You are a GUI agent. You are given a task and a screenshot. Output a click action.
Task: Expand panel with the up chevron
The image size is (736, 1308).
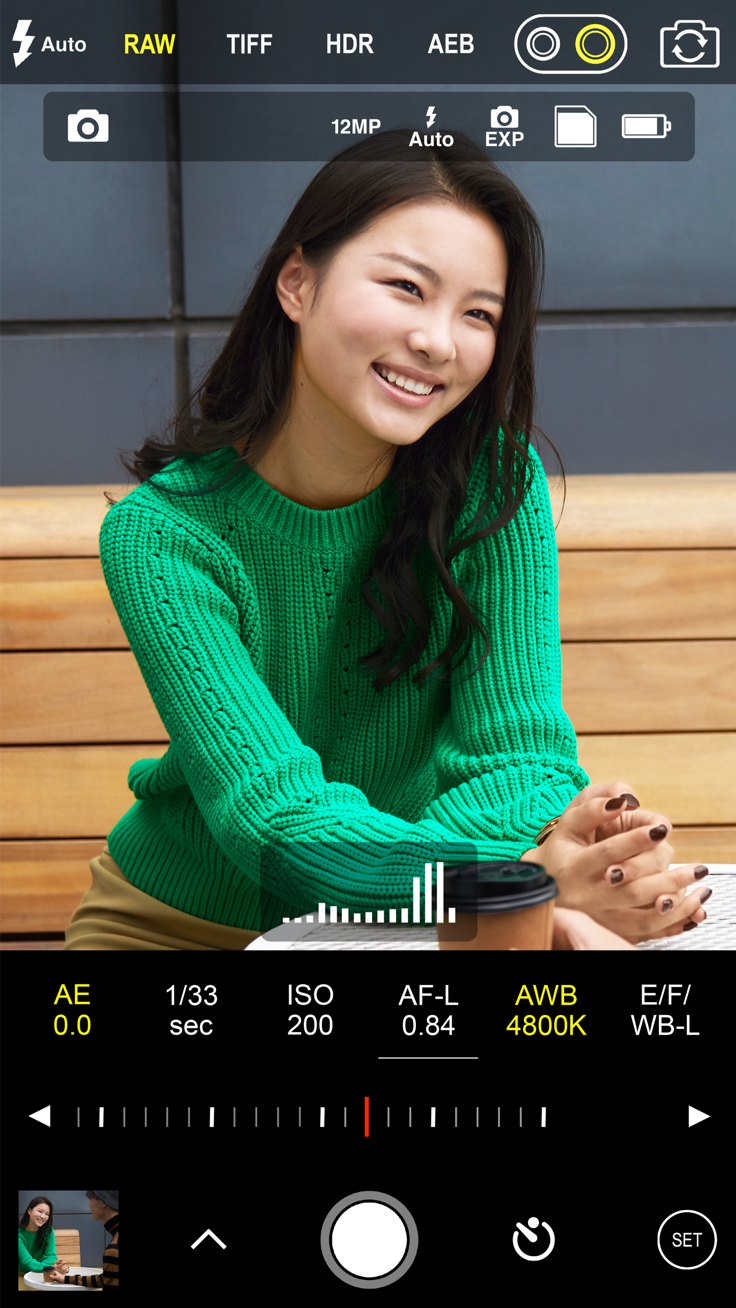pyautogui.click(x=208, y=1240)
